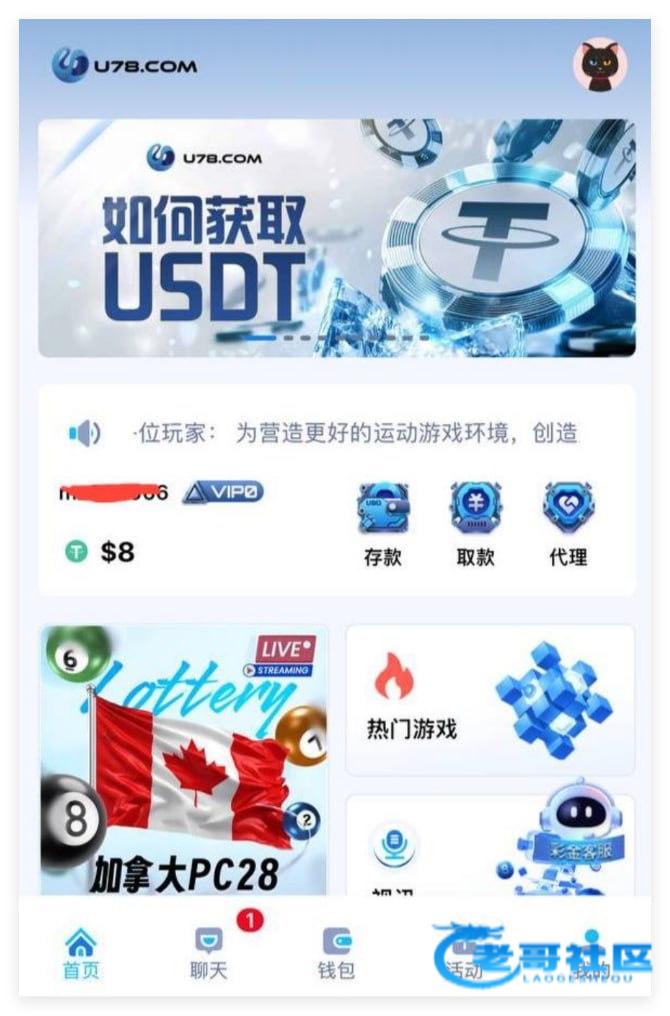Switch to the 首页 tab
670x1016 pixels.
[81, 954]
